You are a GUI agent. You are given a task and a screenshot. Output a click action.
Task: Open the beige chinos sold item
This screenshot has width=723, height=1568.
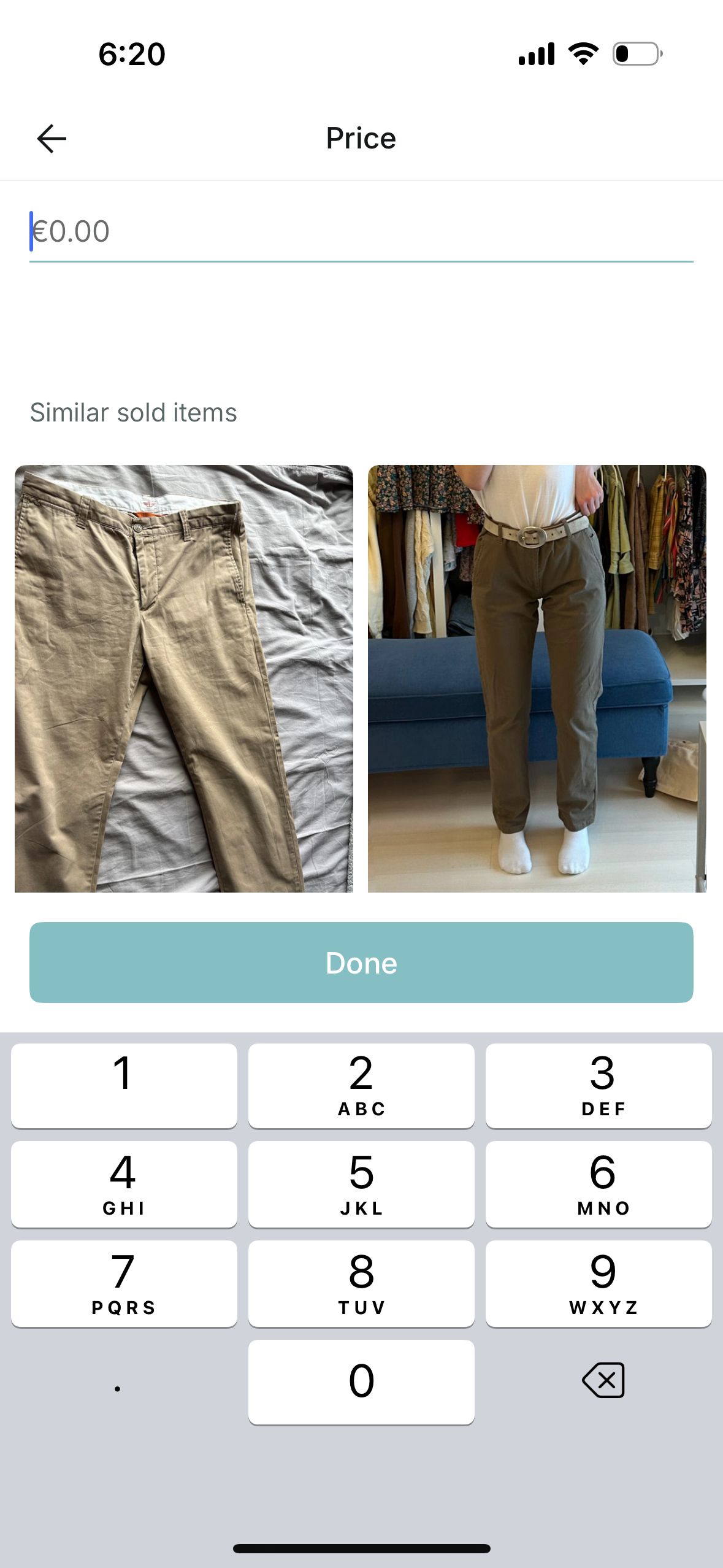[x=183, y=678]
